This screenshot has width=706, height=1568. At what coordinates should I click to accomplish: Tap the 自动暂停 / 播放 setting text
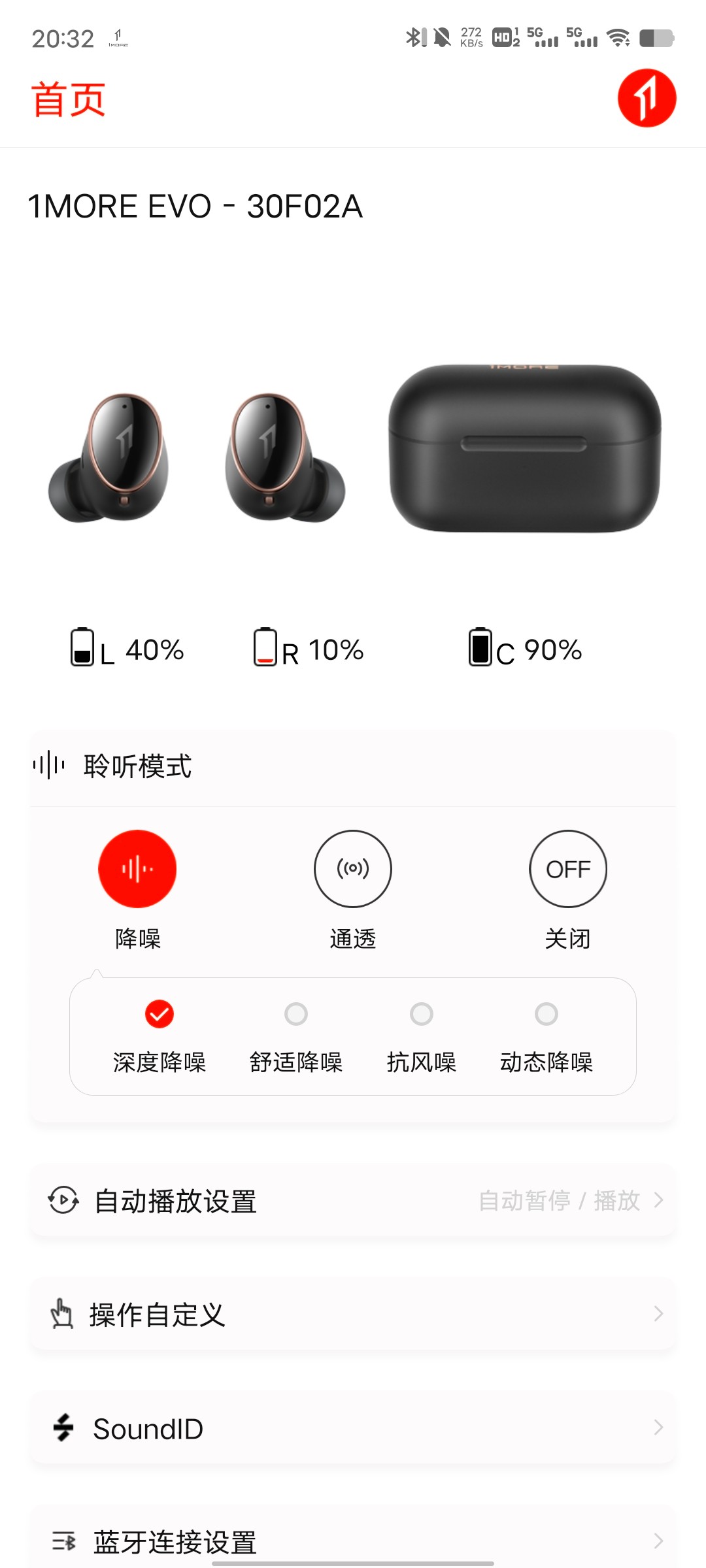pyautogui.click(x=559, y=1200)
